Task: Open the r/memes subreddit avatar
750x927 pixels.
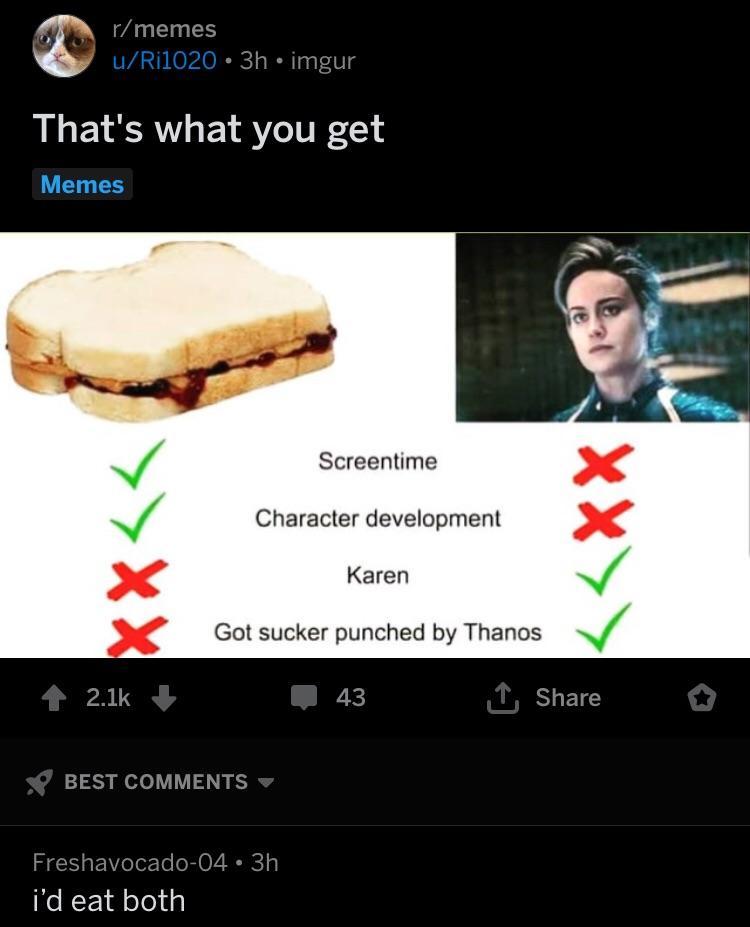Action: point(64,46)
